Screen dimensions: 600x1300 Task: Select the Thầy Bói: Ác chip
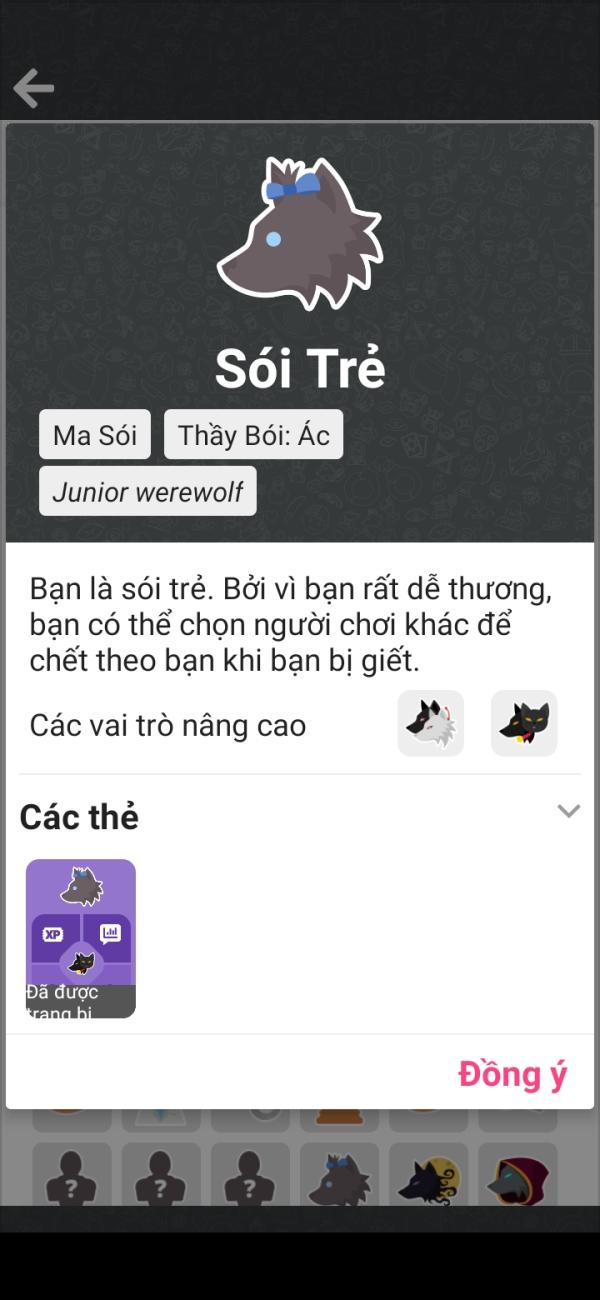[253, 435]
